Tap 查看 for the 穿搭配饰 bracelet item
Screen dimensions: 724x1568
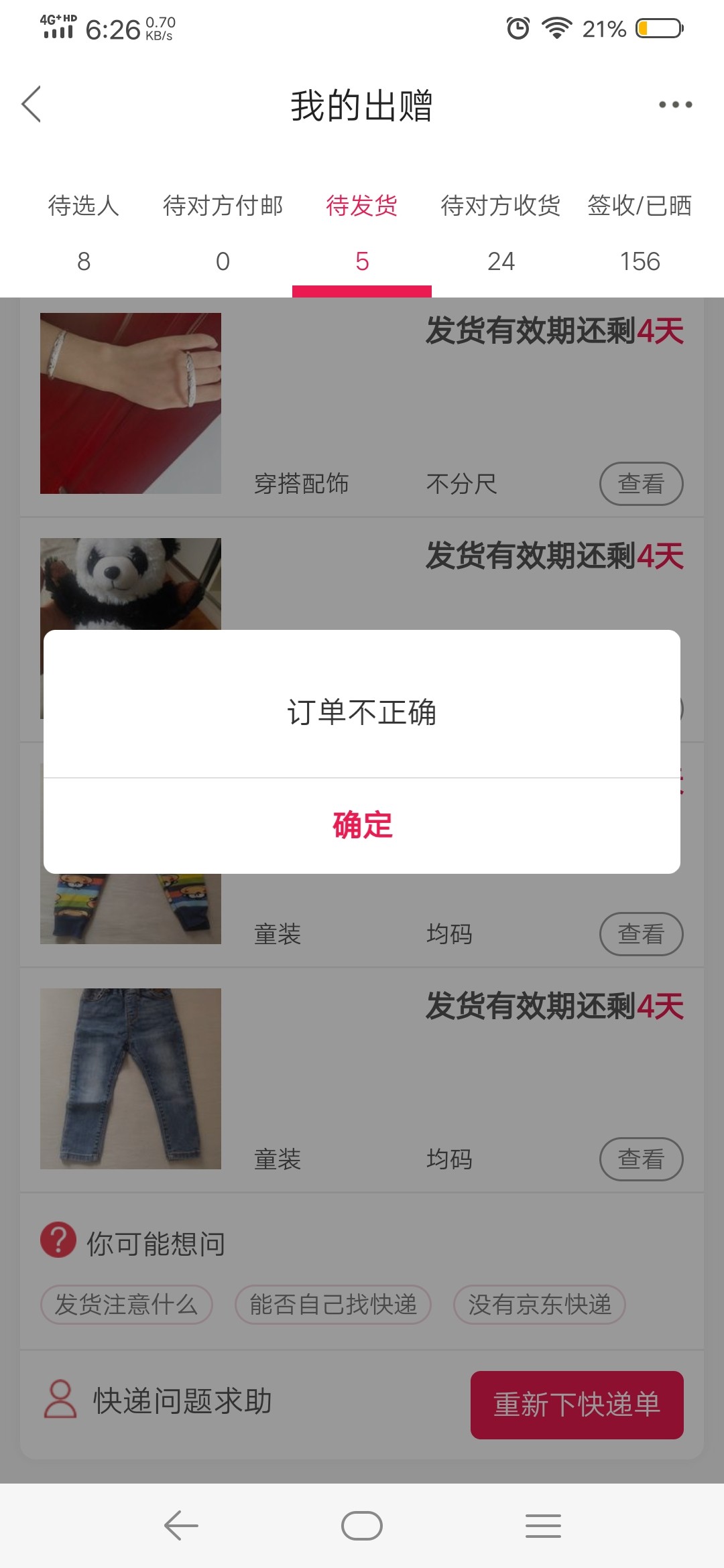point(641,484)
